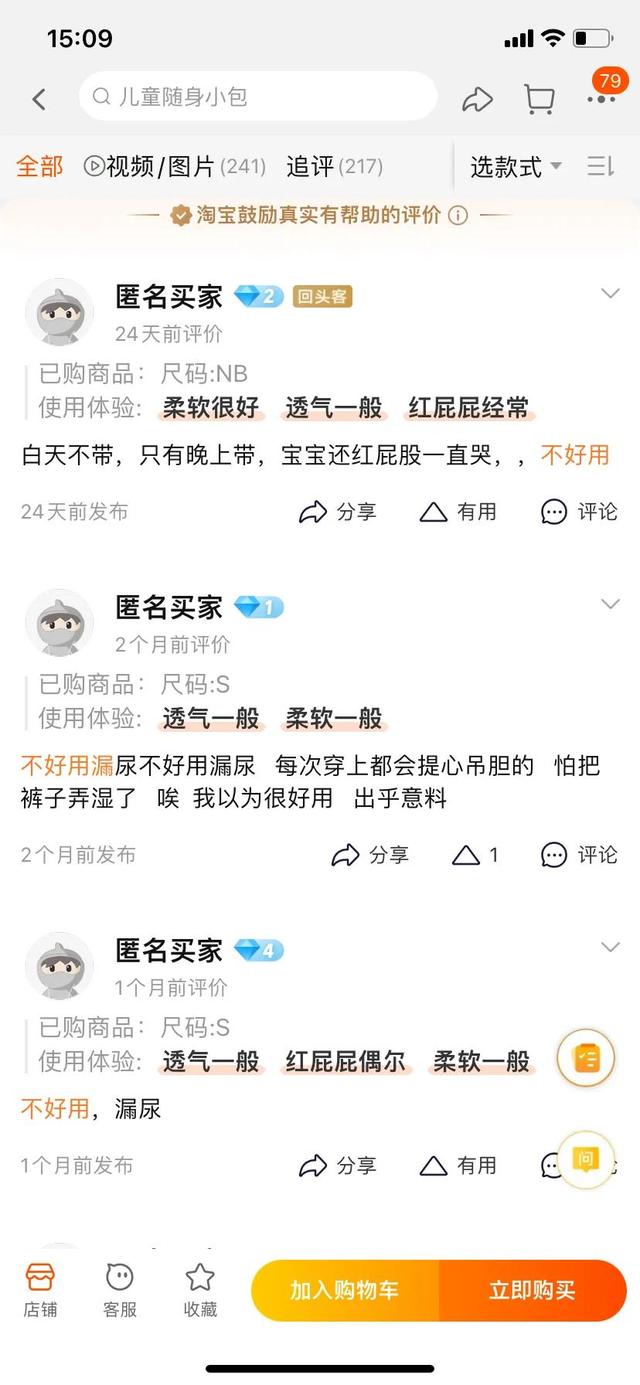Tap 加入购物车 to add to cart
This screenshot has height=1385, width=640.
click(x=345, y=1290)
